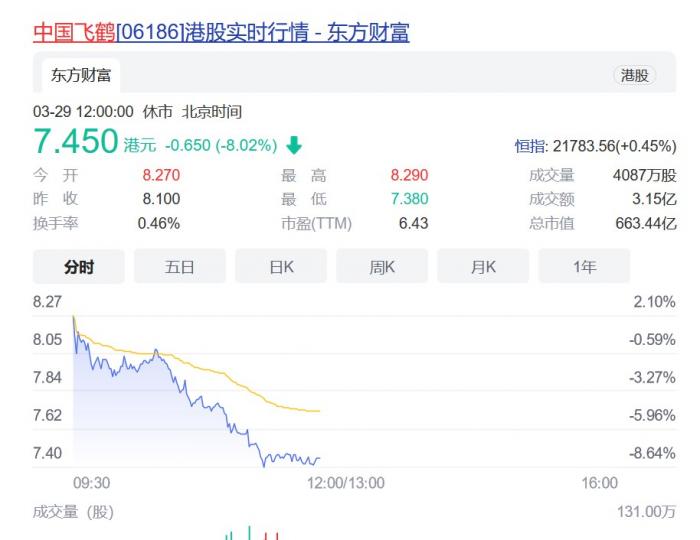Show the 月K candlestick chart
This screenshot has height=540, width=700.
click(483, 267)
